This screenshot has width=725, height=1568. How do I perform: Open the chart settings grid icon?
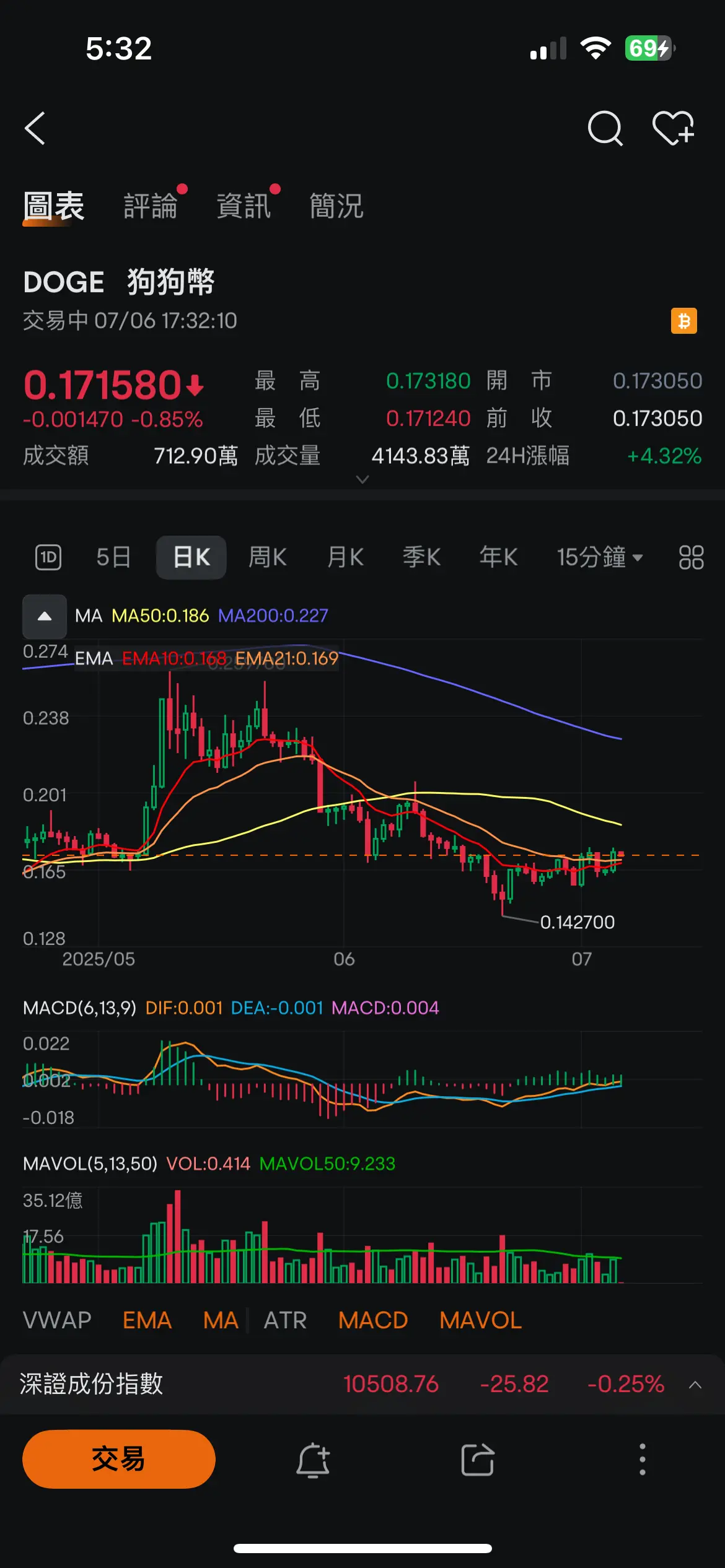(691, 557)
